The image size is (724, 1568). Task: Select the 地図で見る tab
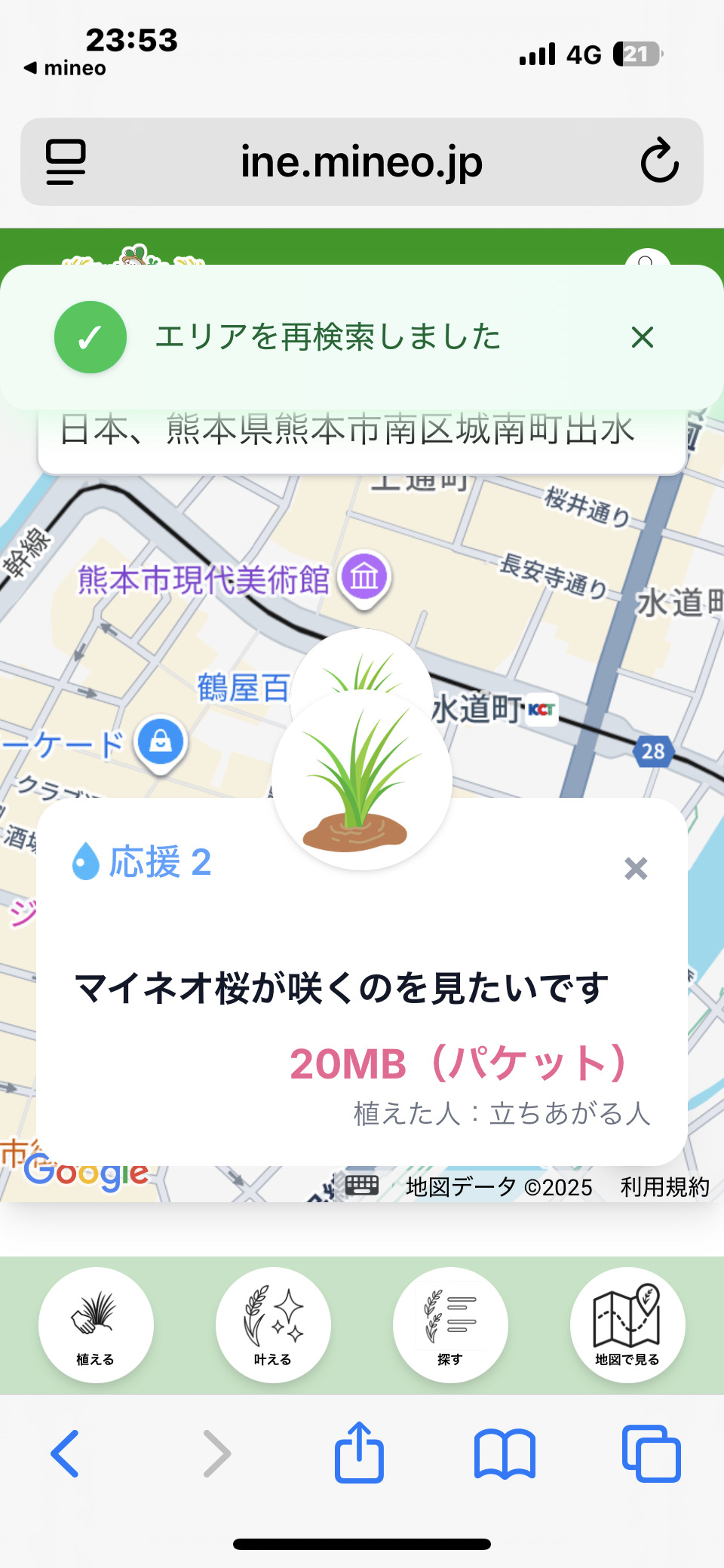[627, 1325]
